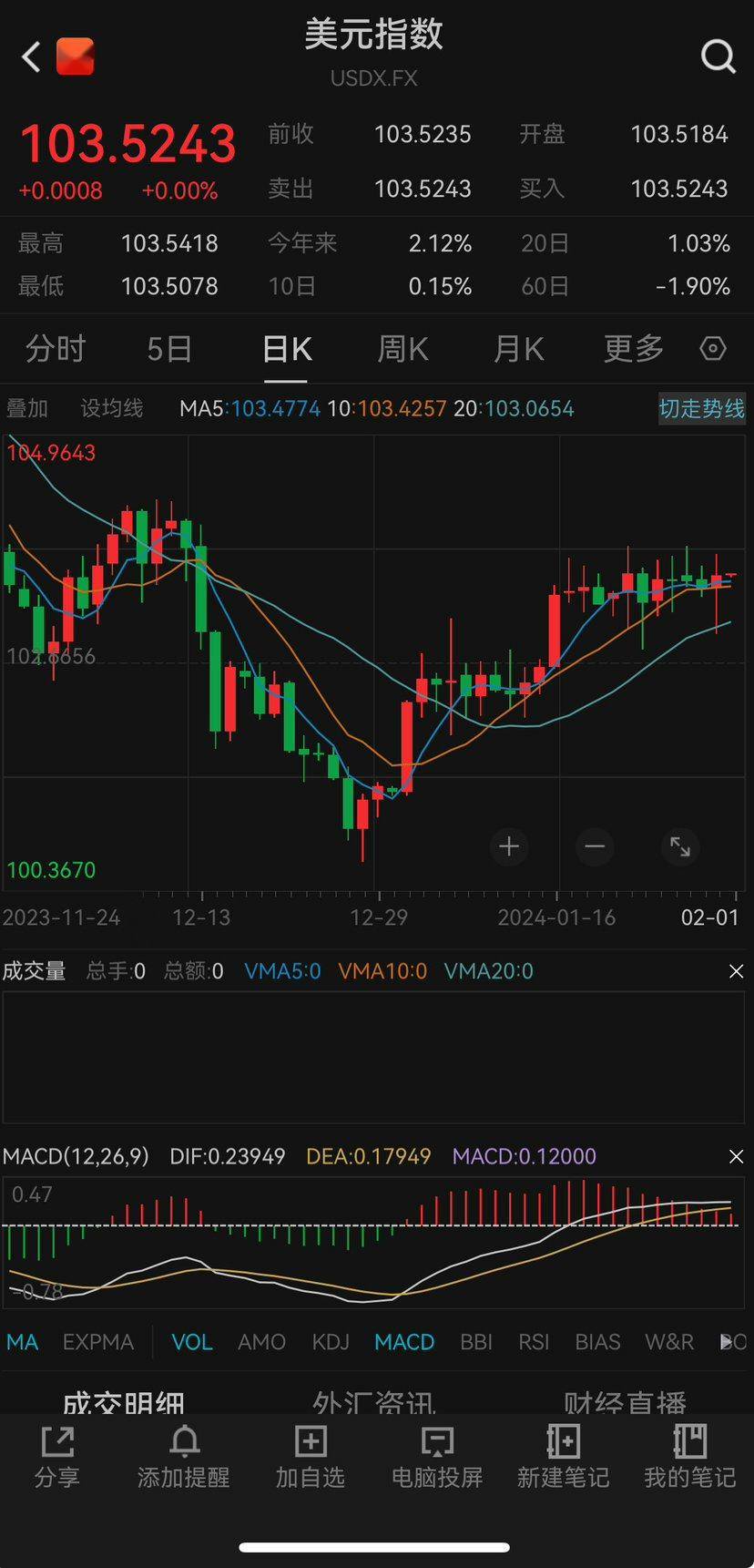Image resolution: width=754 pixels, height=1568 pixels.
Task: Toggle the 叠加 overlay option
Action: pyautogui.click(x=27, y=408)
